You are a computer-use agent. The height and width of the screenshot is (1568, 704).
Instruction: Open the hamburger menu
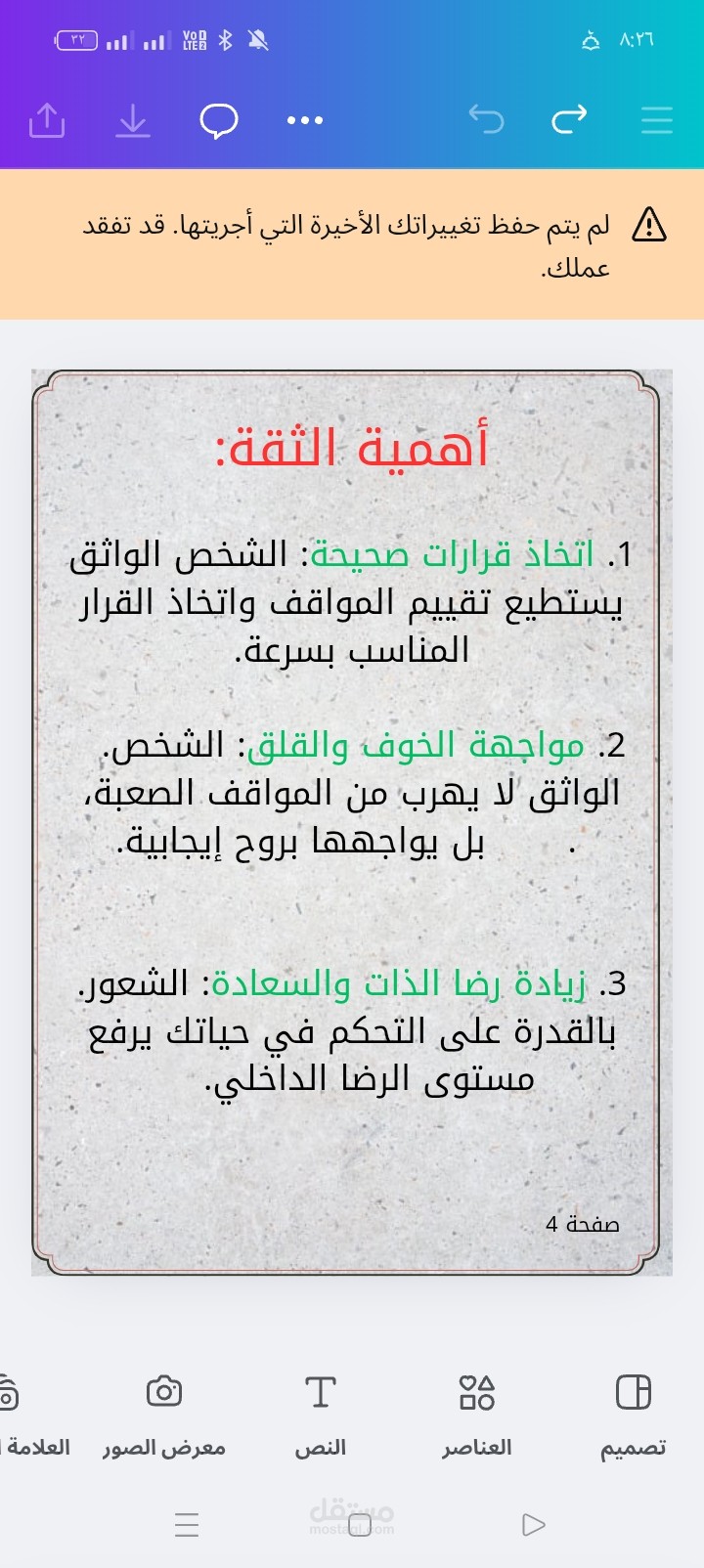point(657,120)
